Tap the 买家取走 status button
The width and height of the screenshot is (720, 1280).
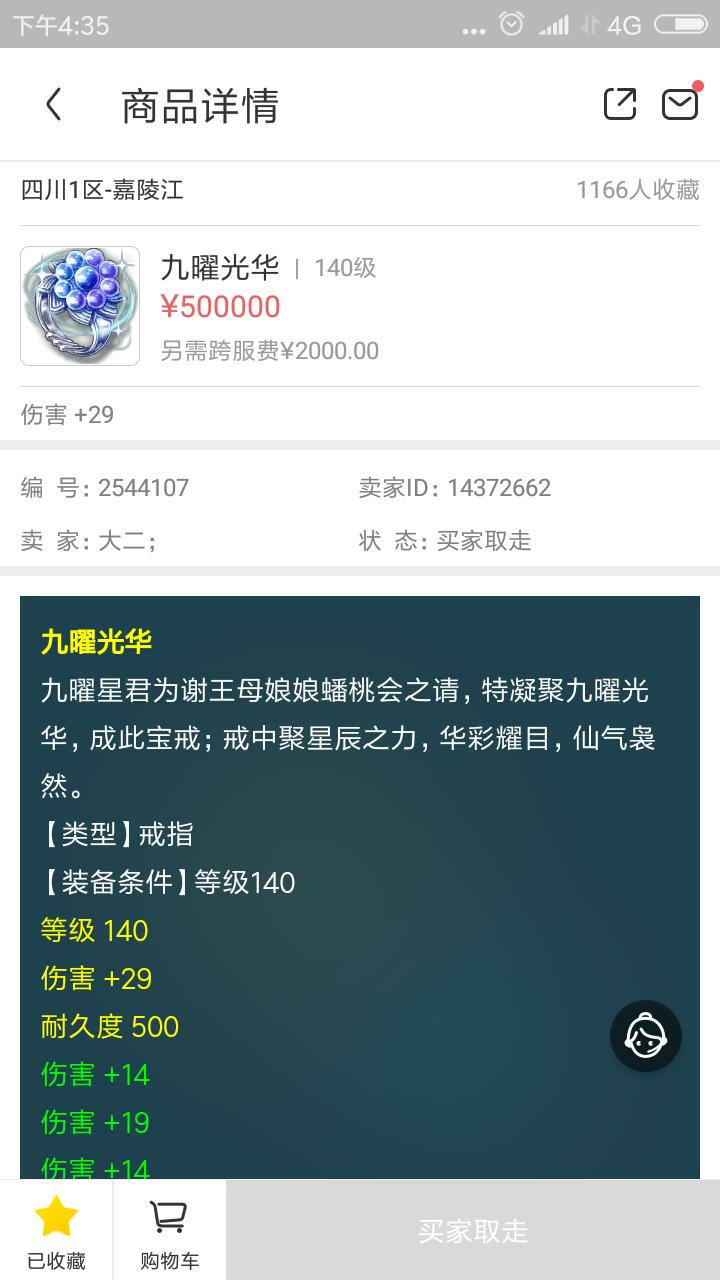coord(472,1230)
